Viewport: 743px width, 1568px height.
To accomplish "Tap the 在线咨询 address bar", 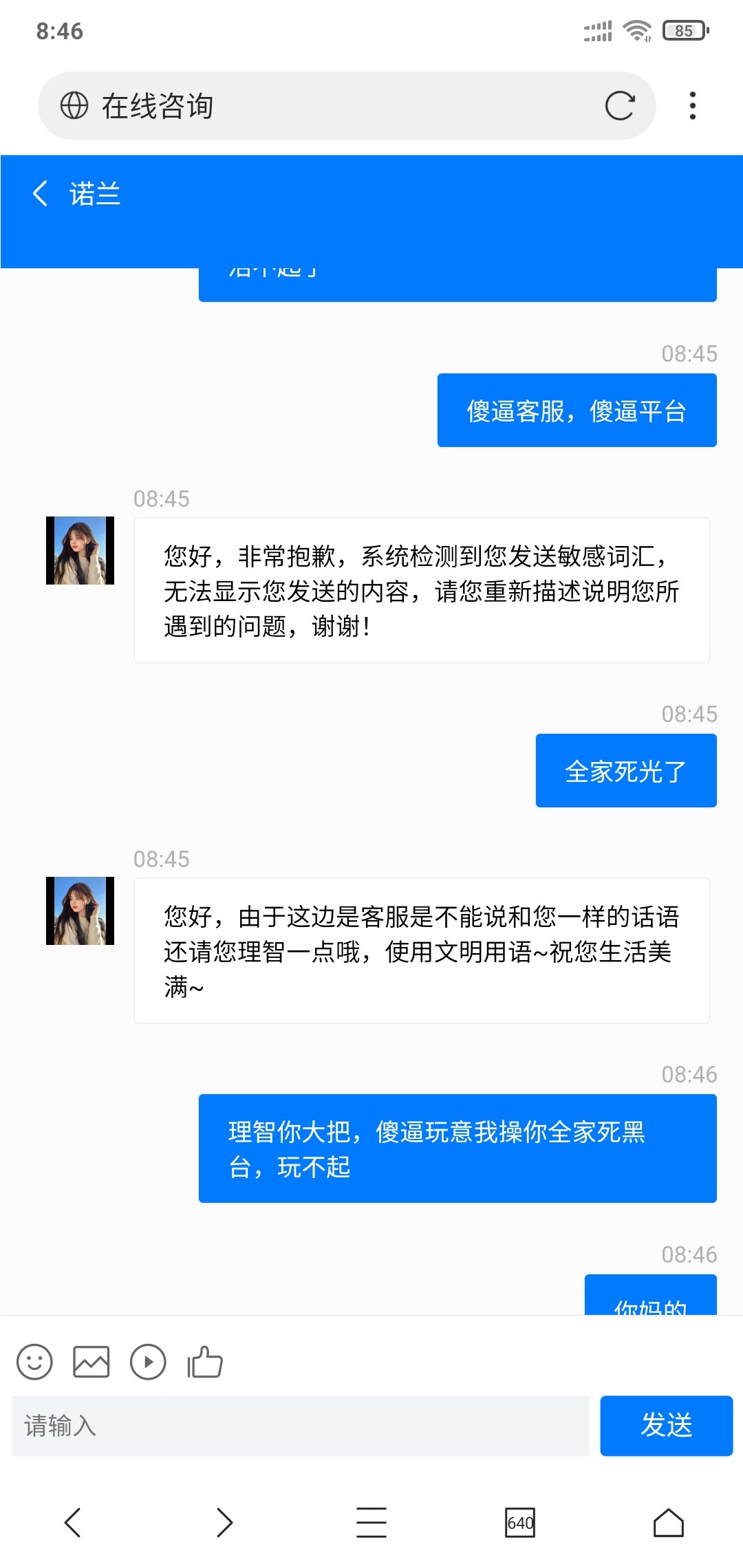I will [330, 106].
